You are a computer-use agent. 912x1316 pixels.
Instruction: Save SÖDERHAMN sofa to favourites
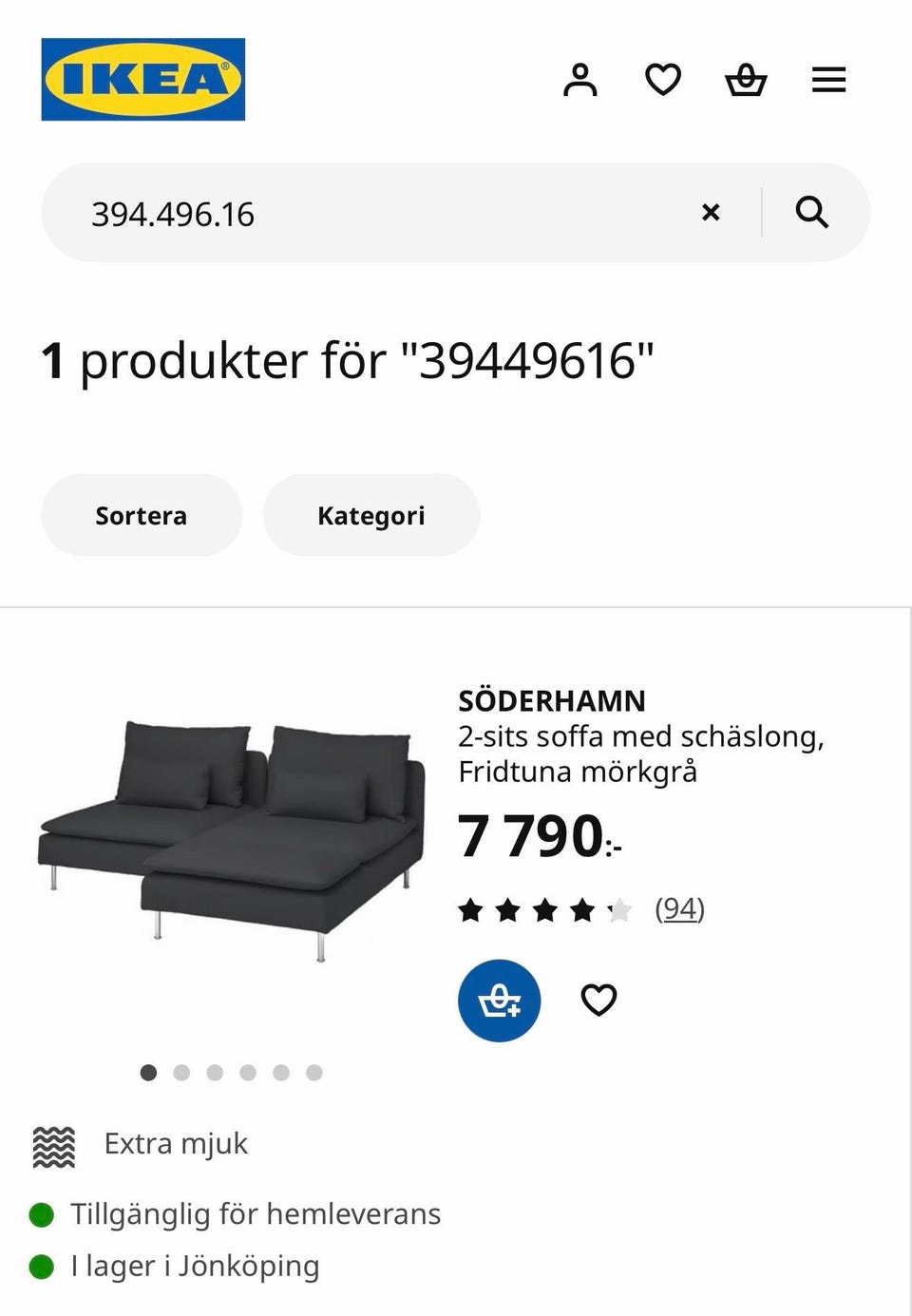click(x=598, y=1001)
